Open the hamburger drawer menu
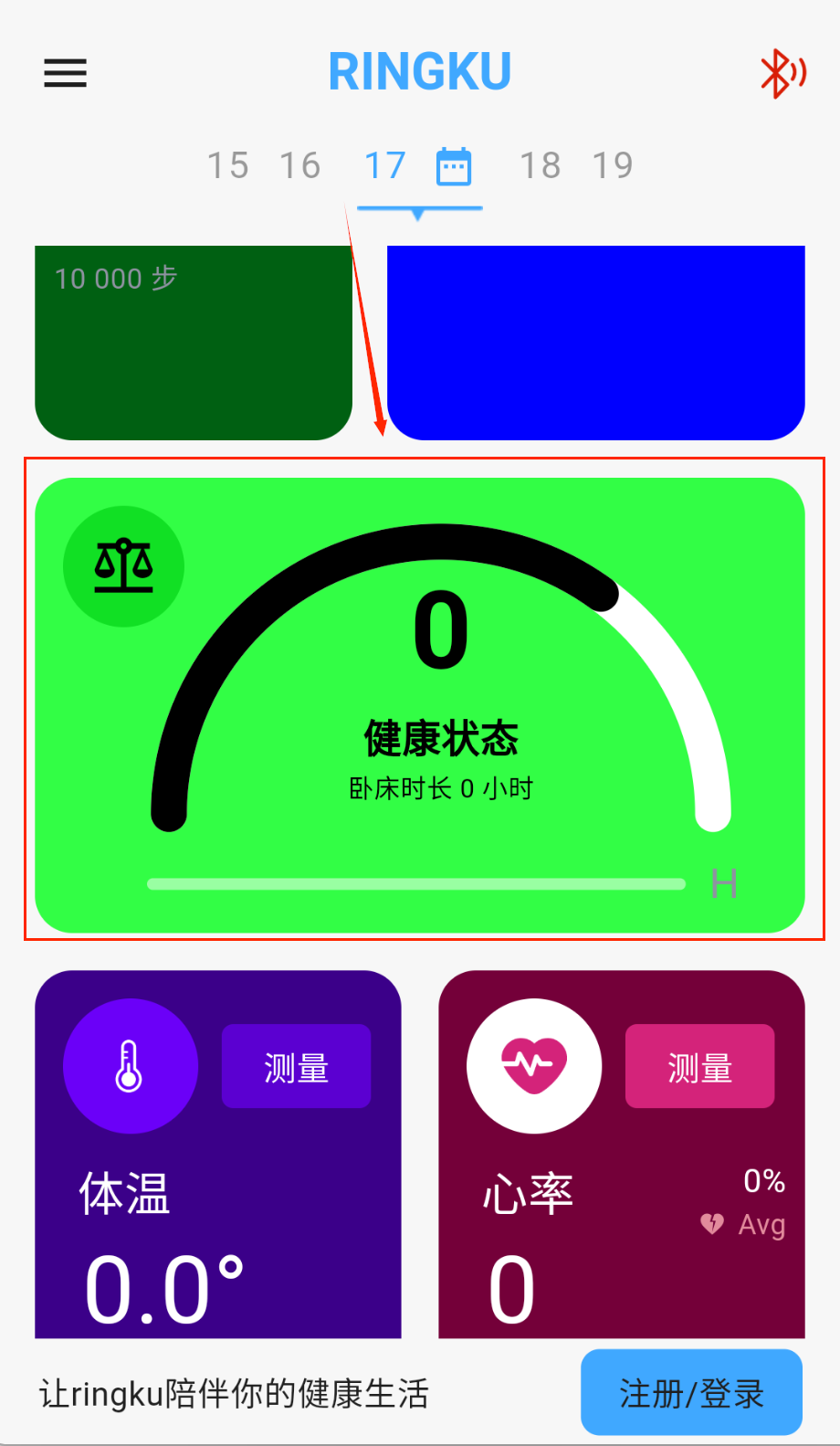The image size is (840, 1446). pyautogui.click(x=65, y=73)
